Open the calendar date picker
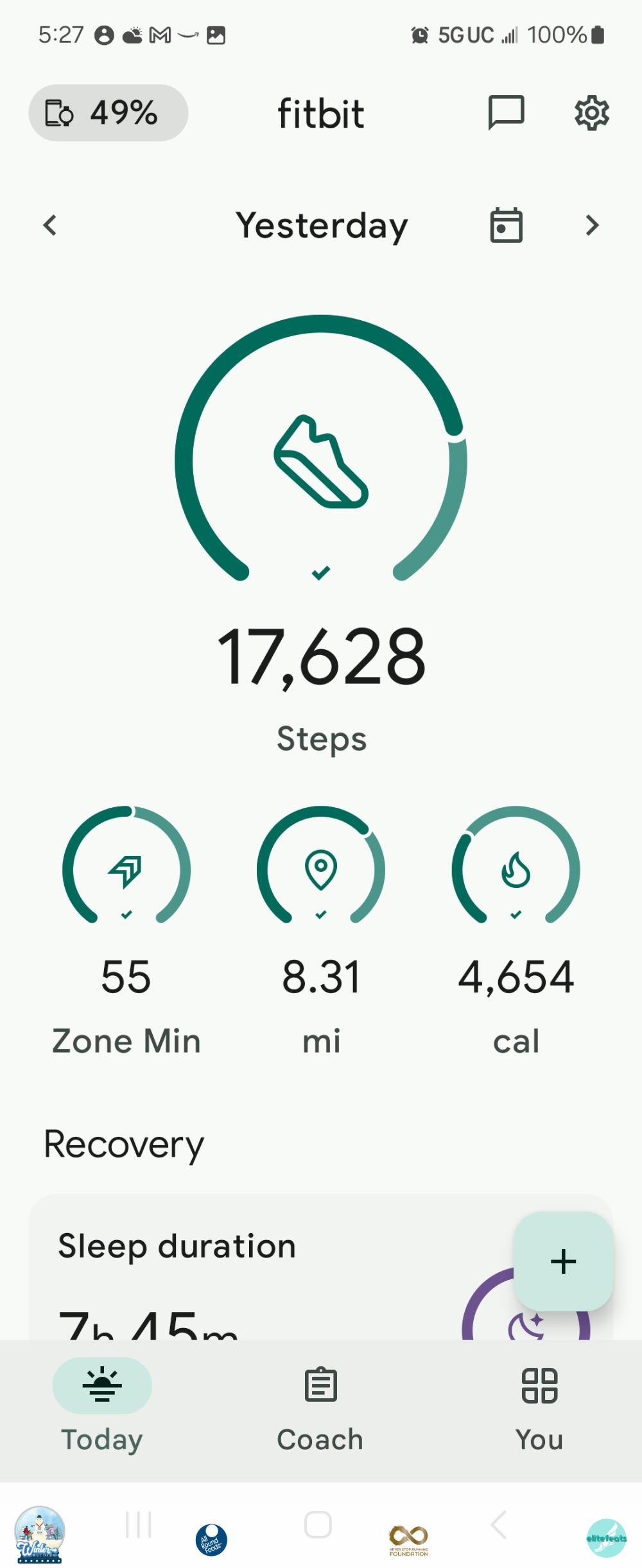642x1568 pixels. (506, 225)
